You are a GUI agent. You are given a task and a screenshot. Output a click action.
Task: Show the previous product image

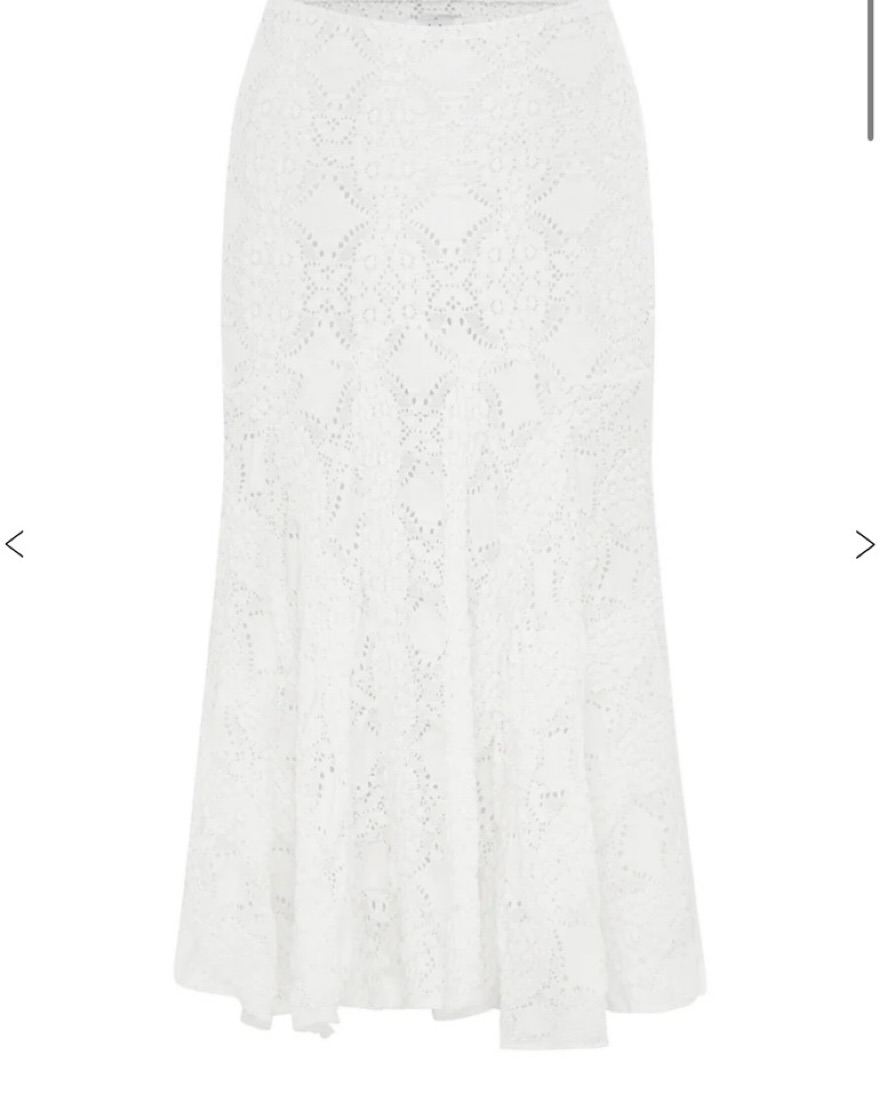(15, 544)
